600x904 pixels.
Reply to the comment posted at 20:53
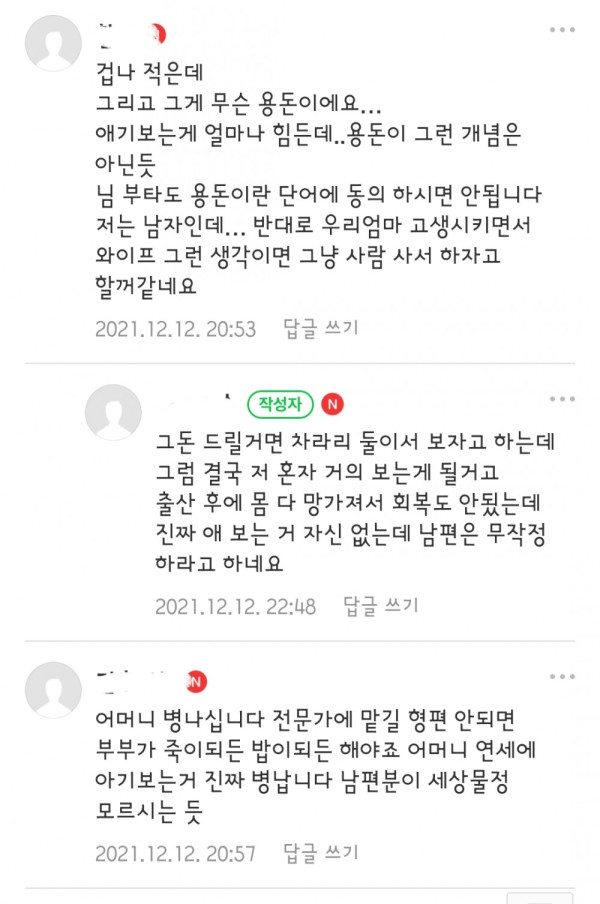point(320,328)
